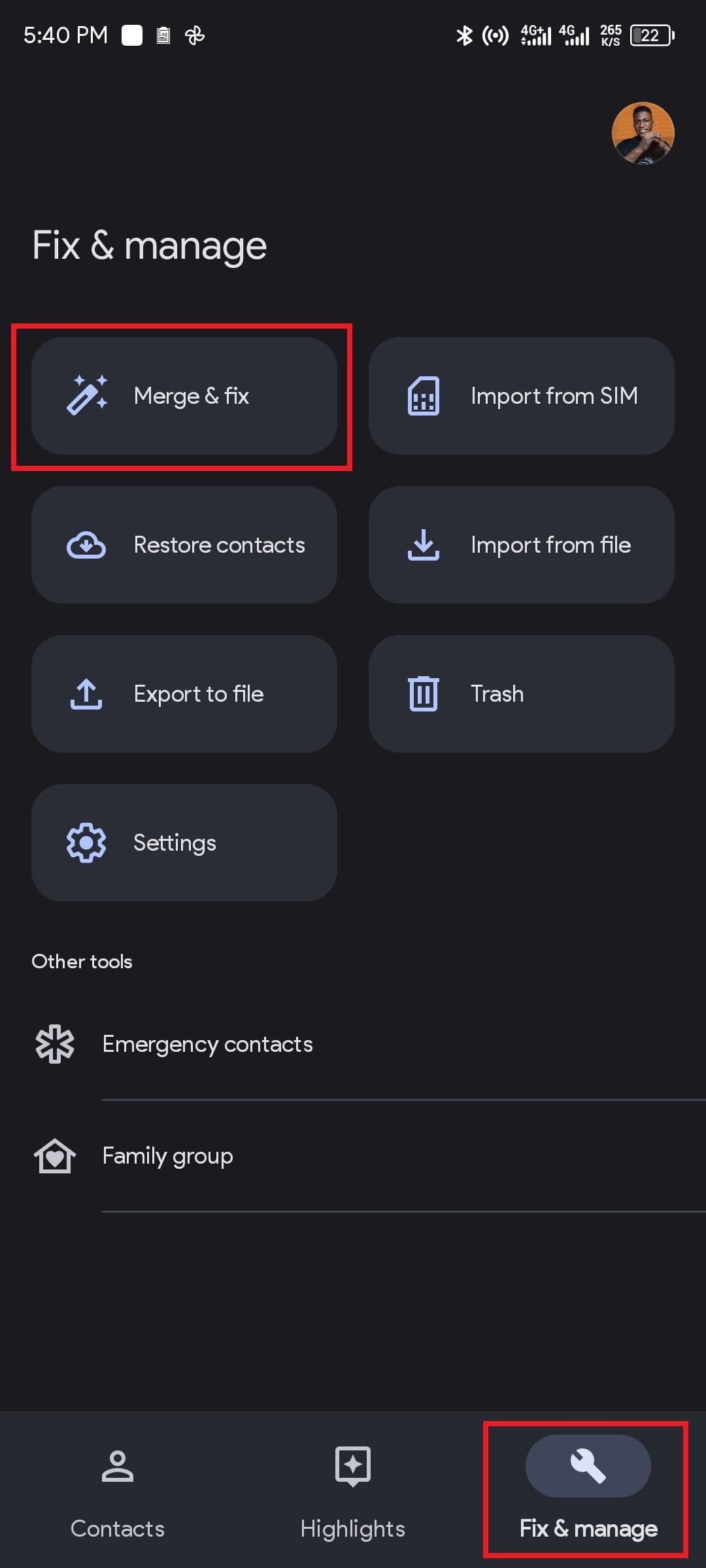Open the Trash
The height and width of the screenshot is (1568, 706).
point(521,694)
